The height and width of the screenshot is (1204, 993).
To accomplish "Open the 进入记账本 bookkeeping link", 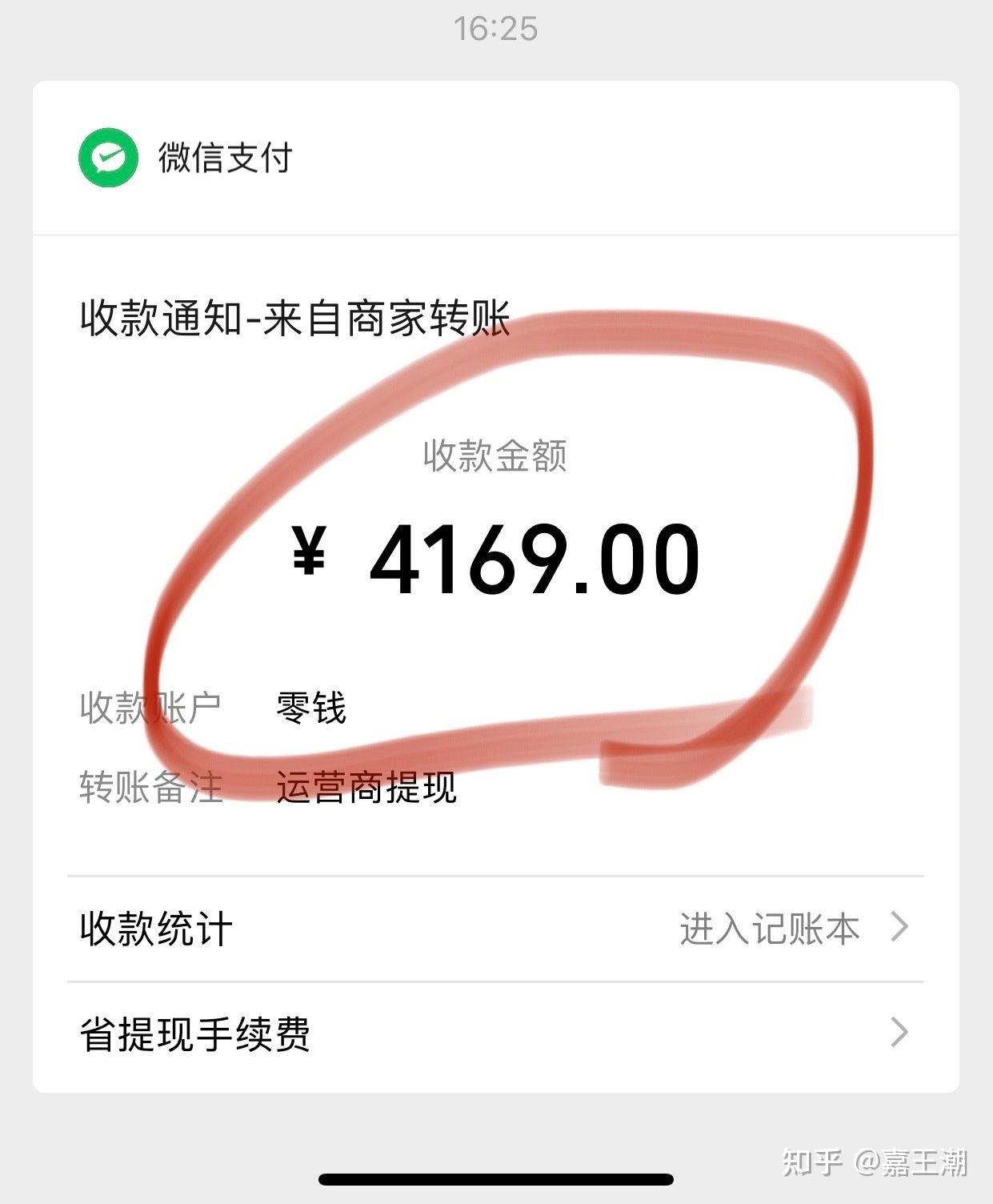I will tap(768, 929).
